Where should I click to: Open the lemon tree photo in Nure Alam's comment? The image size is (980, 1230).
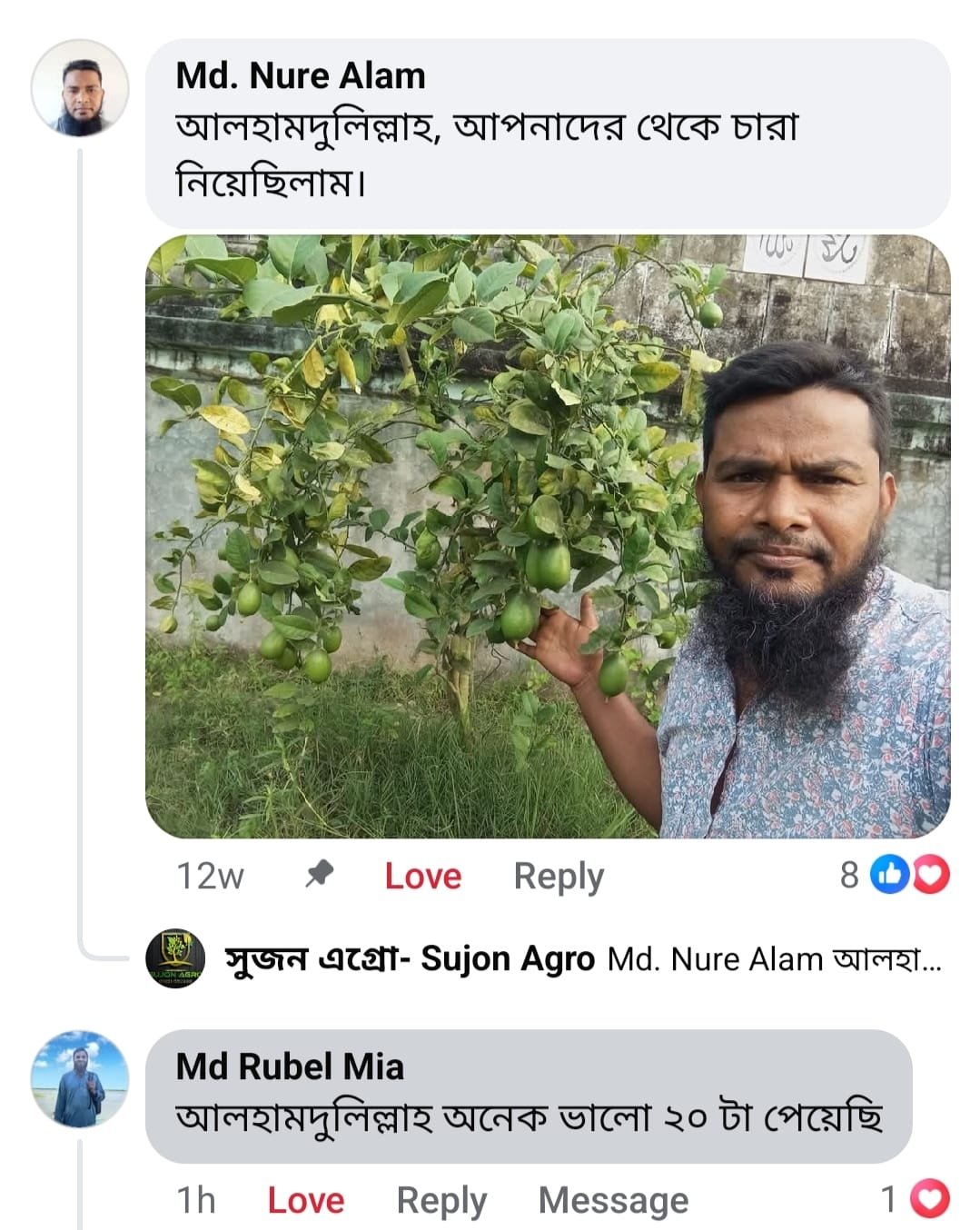click(547, 536)
